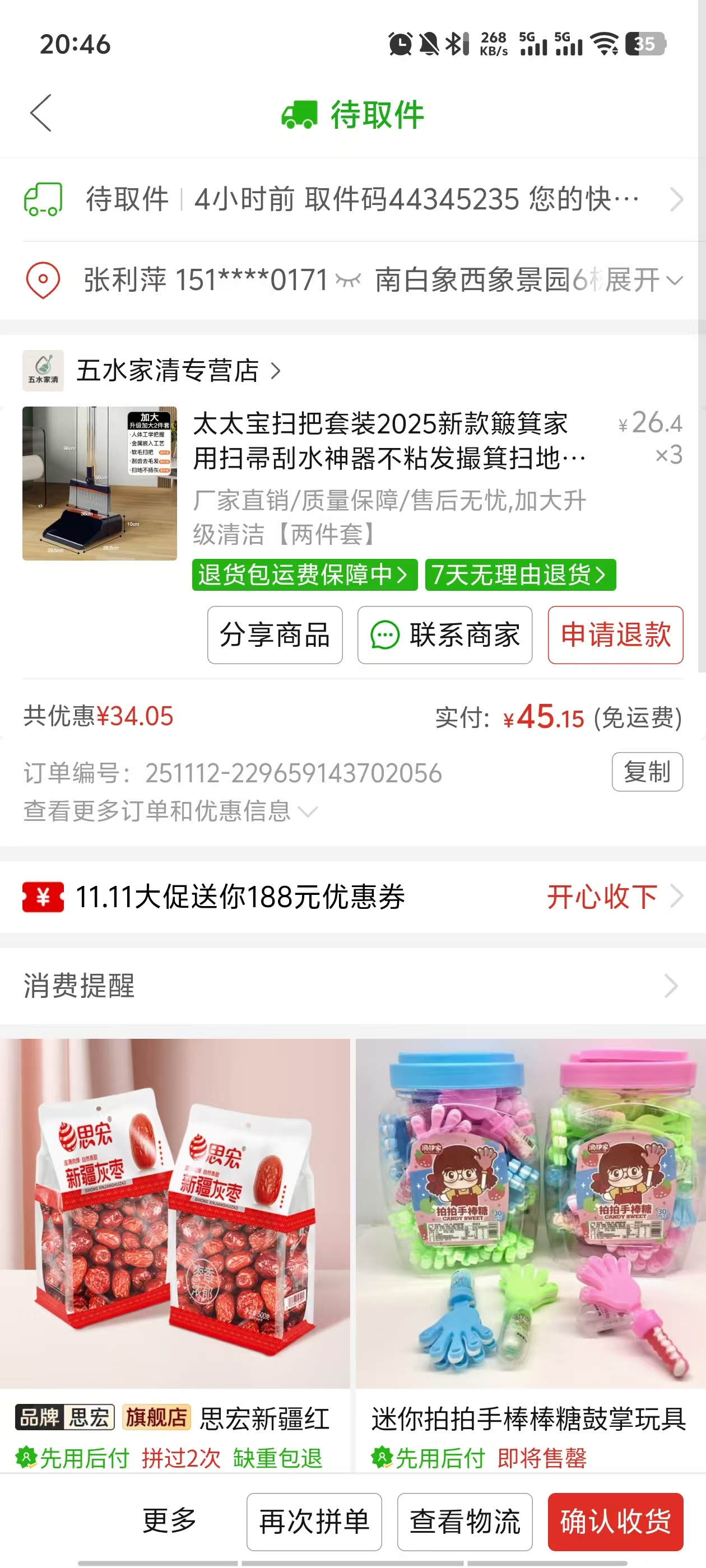Image resolution: width=706 pixels, height=1568 pixels.
Task: Tap 更多 for more order options
Action: [169, 1520]
